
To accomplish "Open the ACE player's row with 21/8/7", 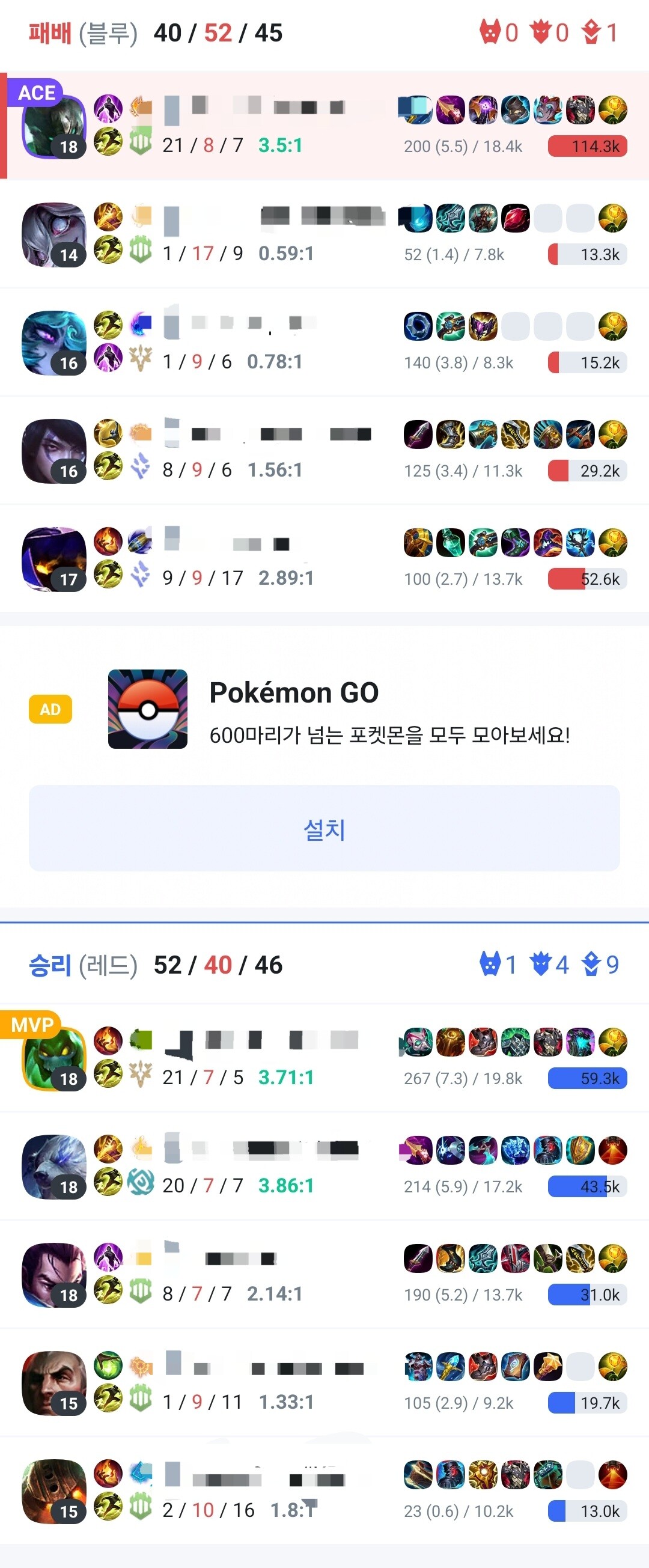I will (324, 126).
